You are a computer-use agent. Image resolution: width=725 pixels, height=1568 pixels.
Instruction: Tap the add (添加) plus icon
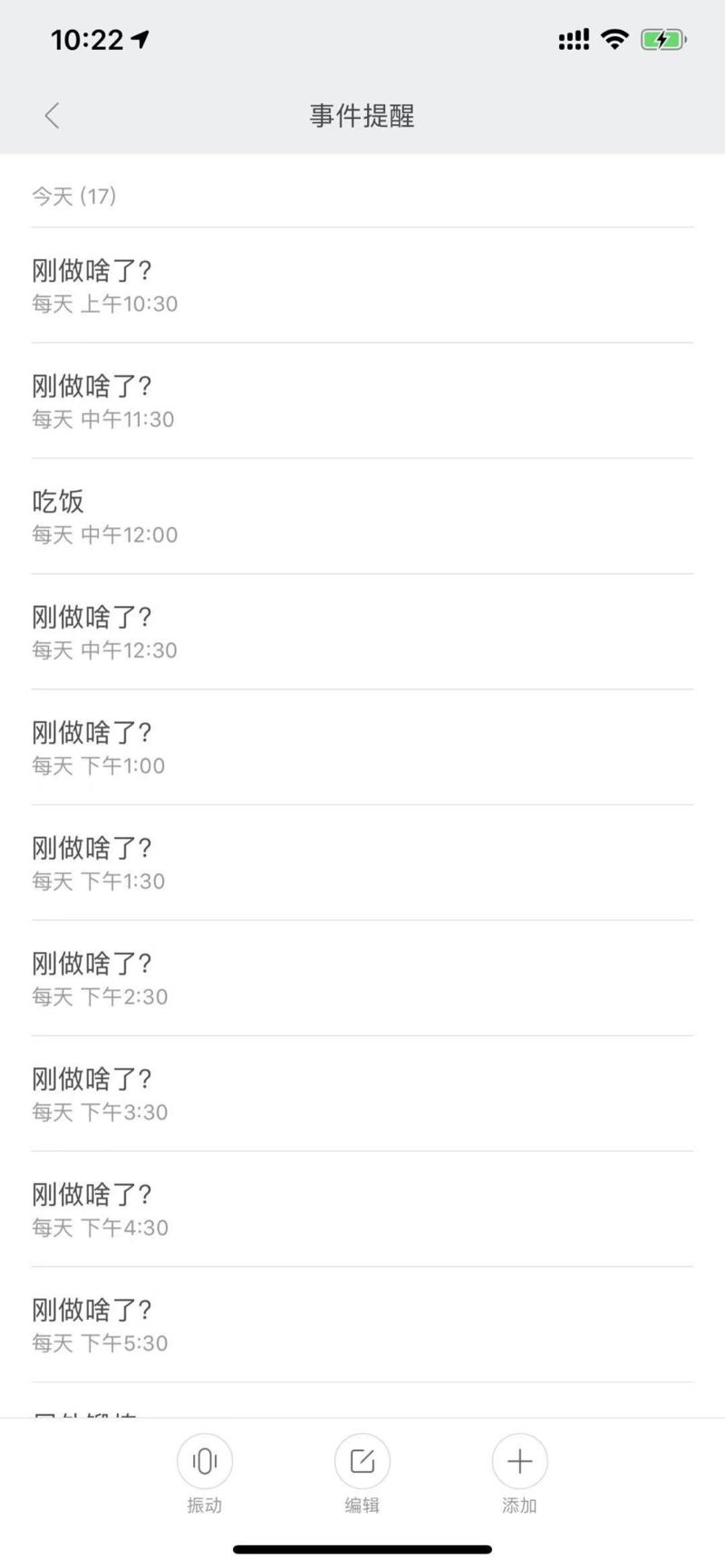(x=518, y=1461)
